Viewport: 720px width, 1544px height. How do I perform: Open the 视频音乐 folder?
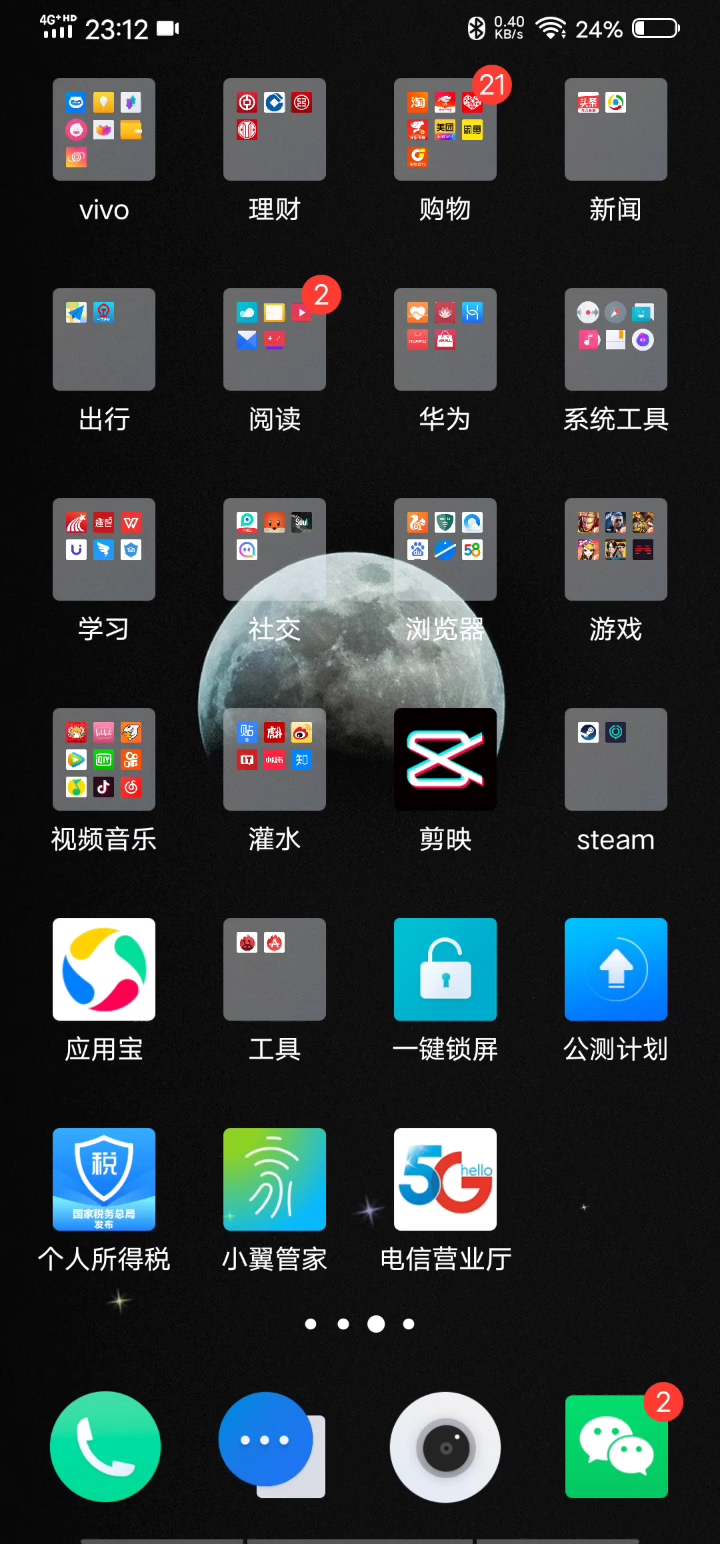[104, 760]
